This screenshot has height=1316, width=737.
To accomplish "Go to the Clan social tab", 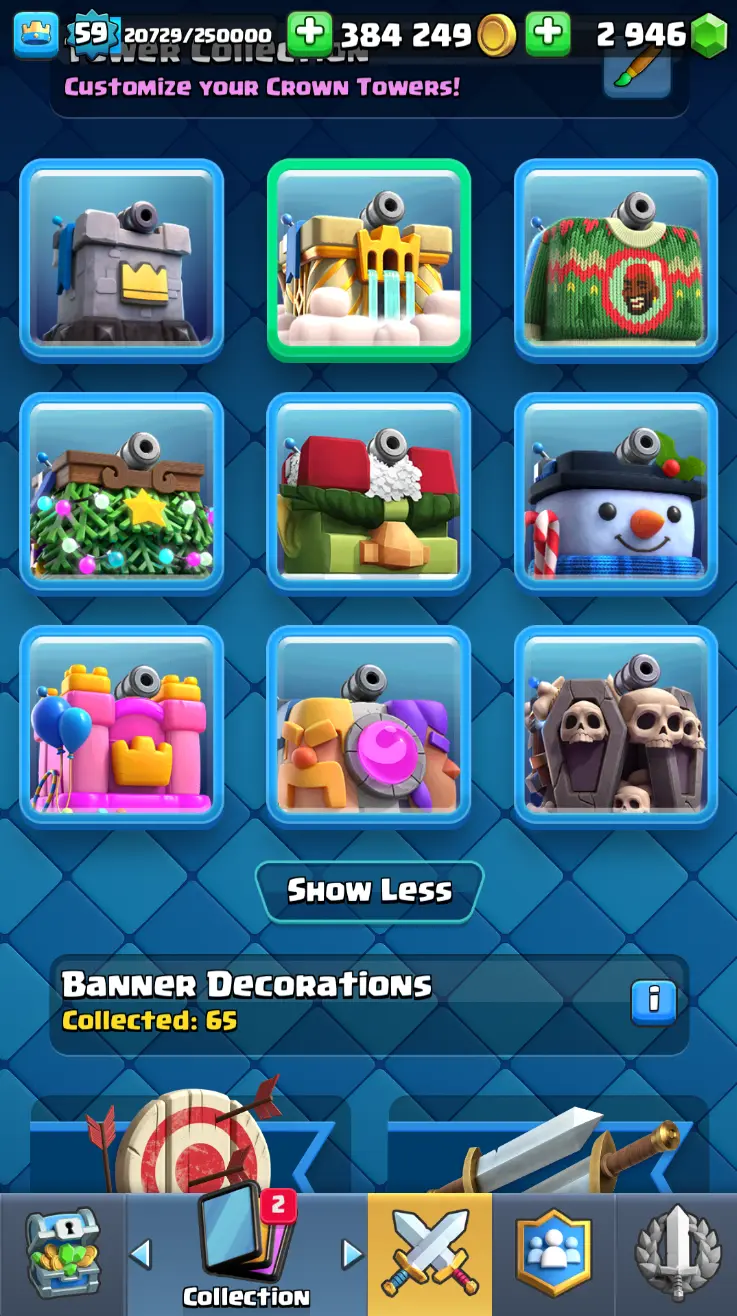I will pos(553,1254).
